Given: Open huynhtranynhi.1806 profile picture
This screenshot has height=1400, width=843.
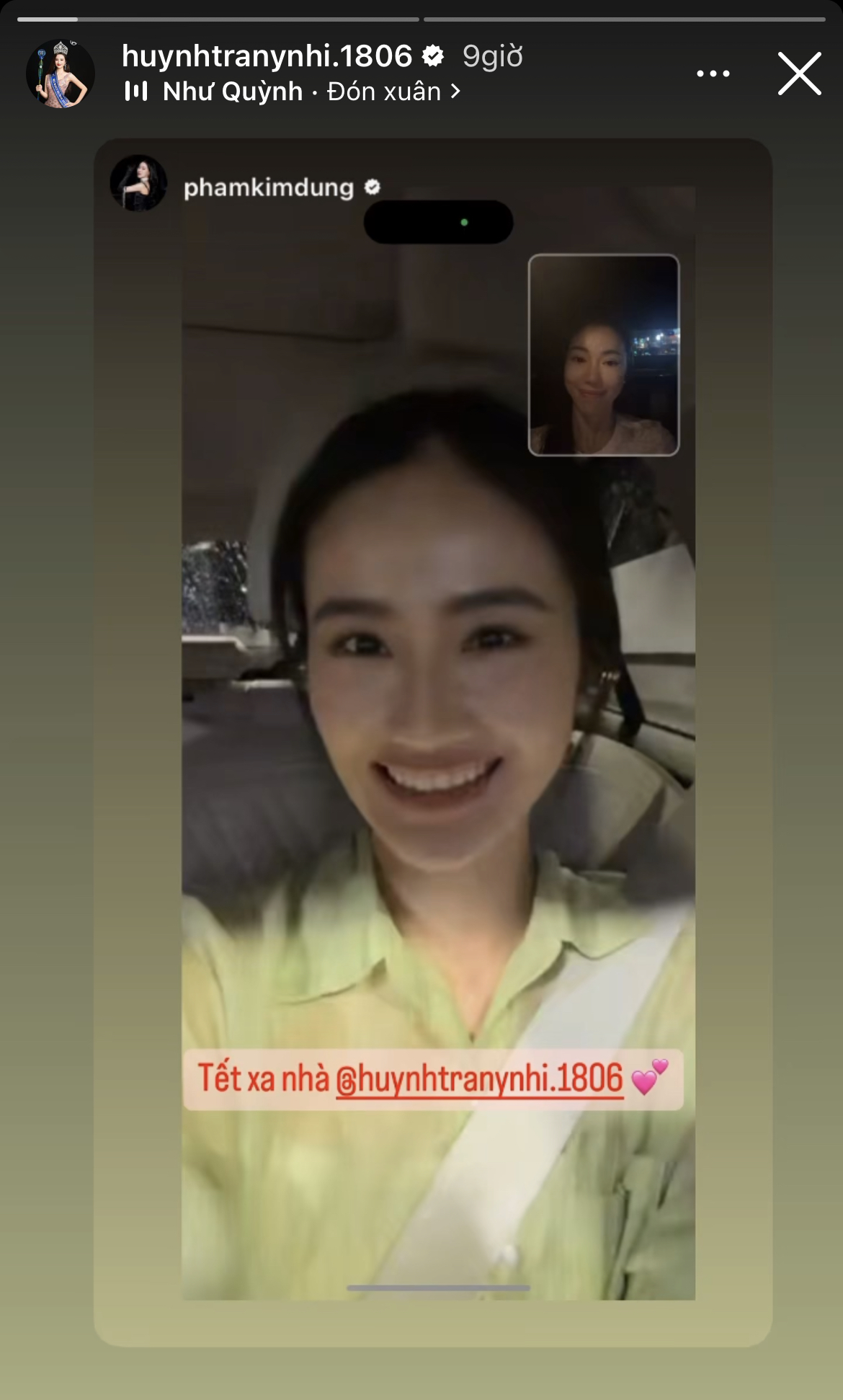Looking at the screenshot, I should coord(61,74).
